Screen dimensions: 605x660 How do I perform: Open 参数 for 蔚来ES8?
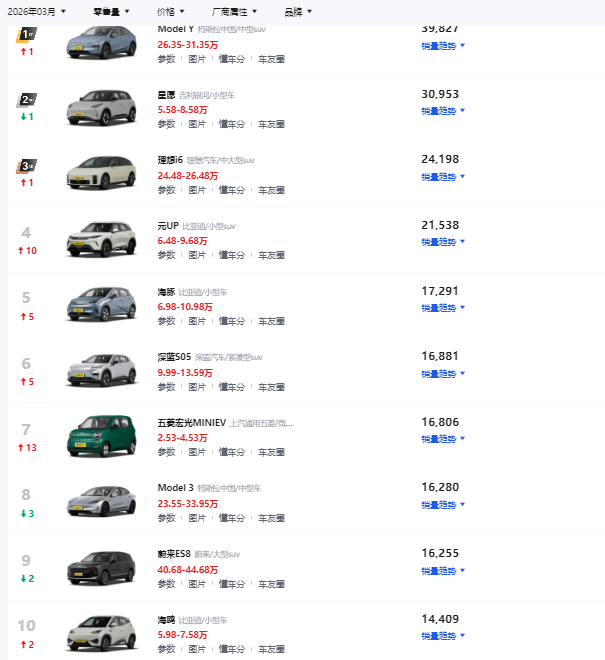tap(166, 583)
